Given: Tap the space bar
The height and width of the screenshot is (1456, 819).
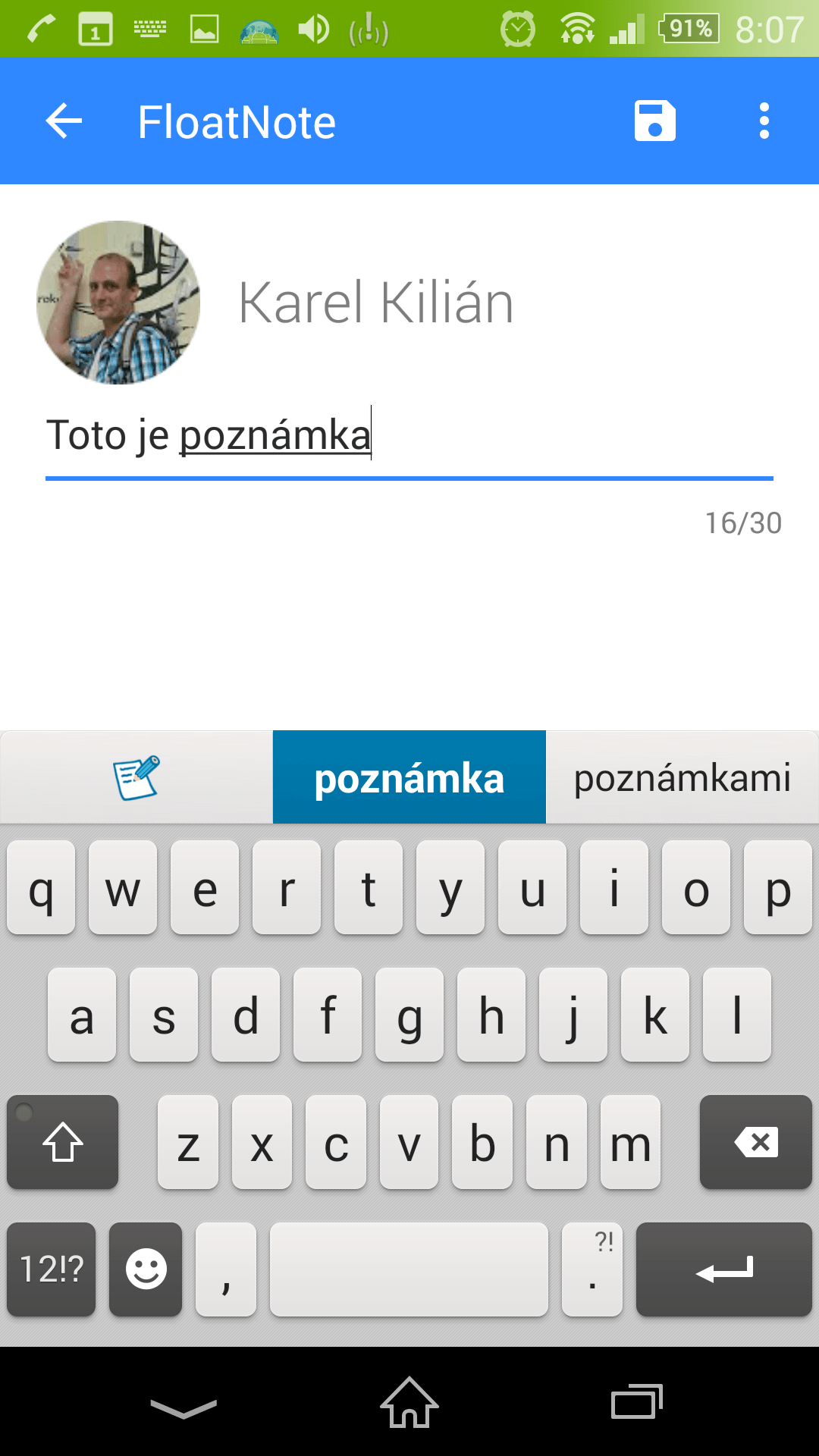Looking at the screenshot, I should (409, 1269).
